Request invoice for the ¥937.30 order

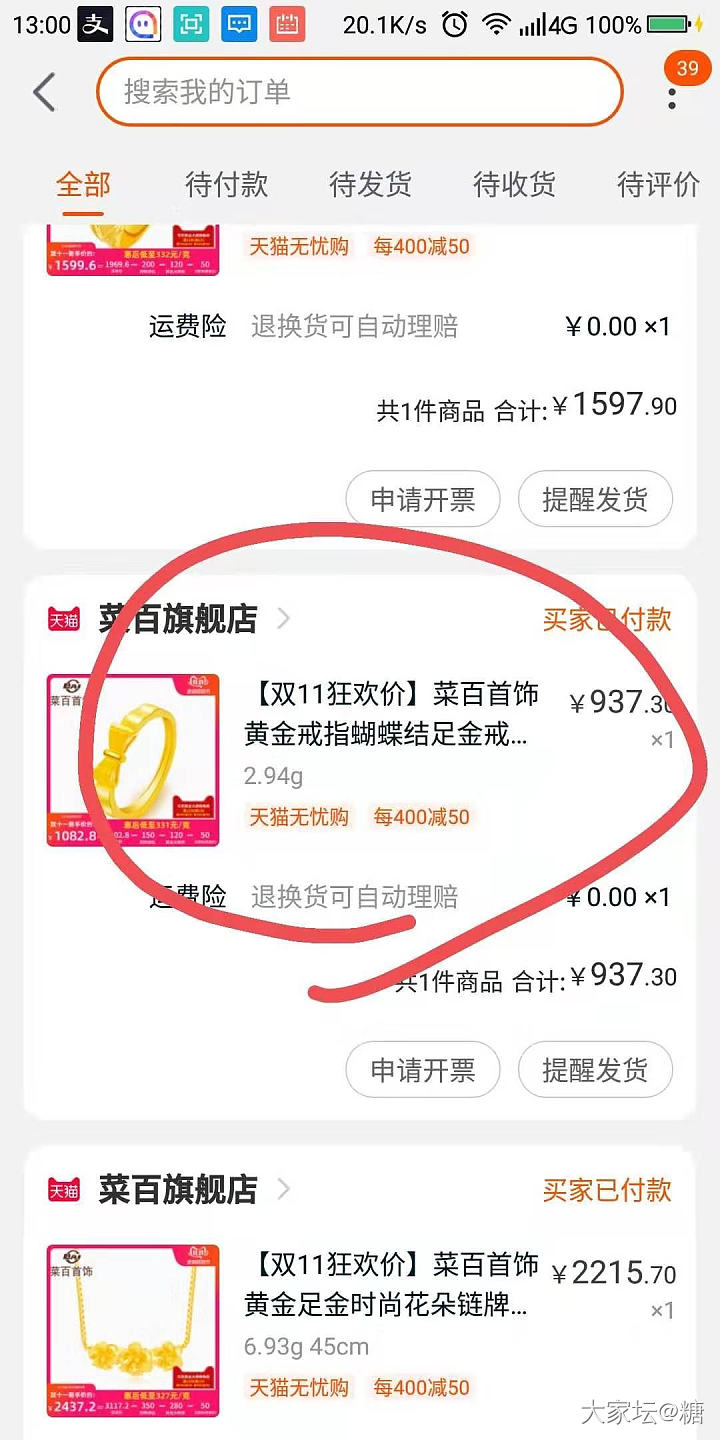point(423,1070)
